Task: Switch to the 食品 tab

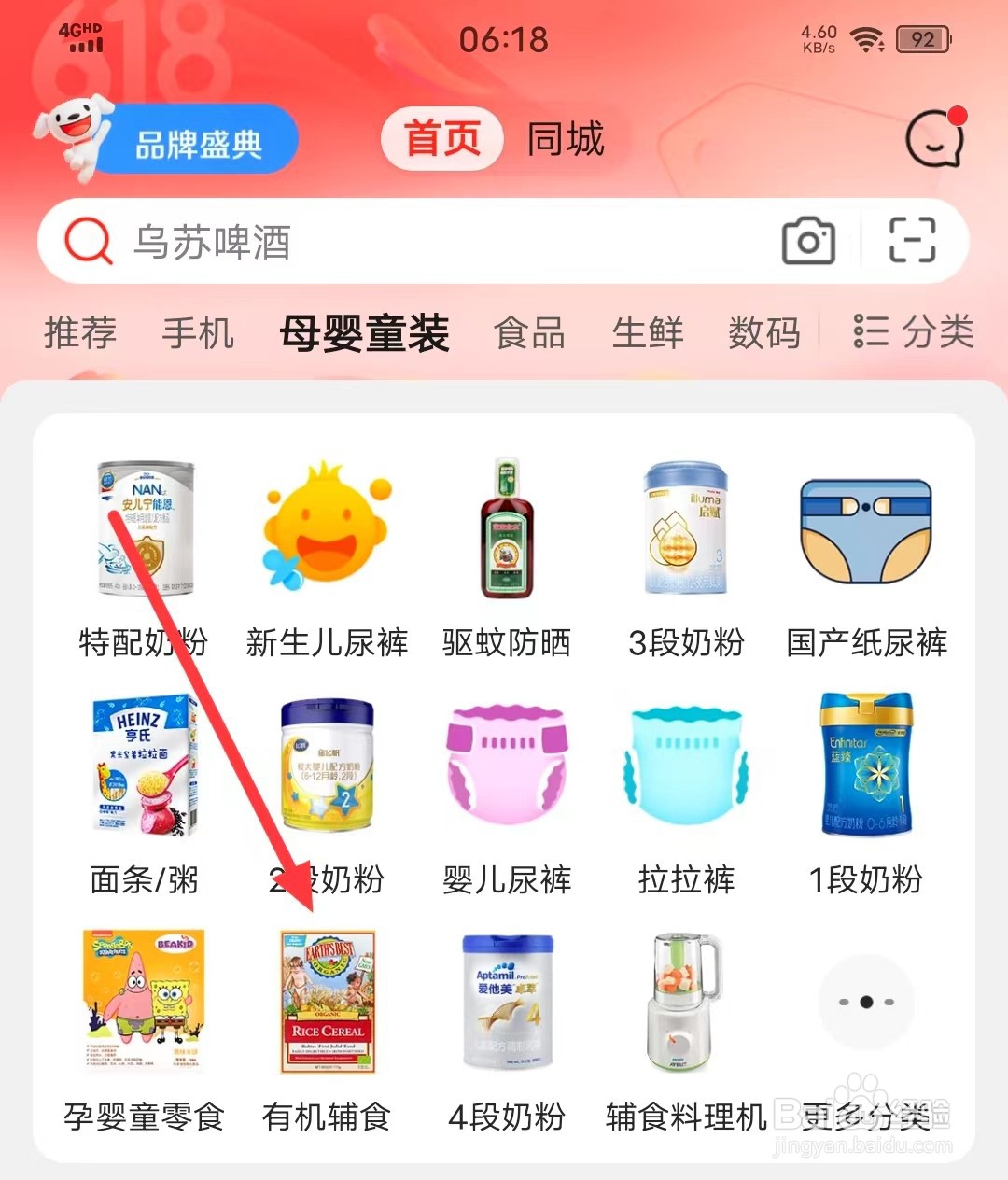Action: pos(532,333)
